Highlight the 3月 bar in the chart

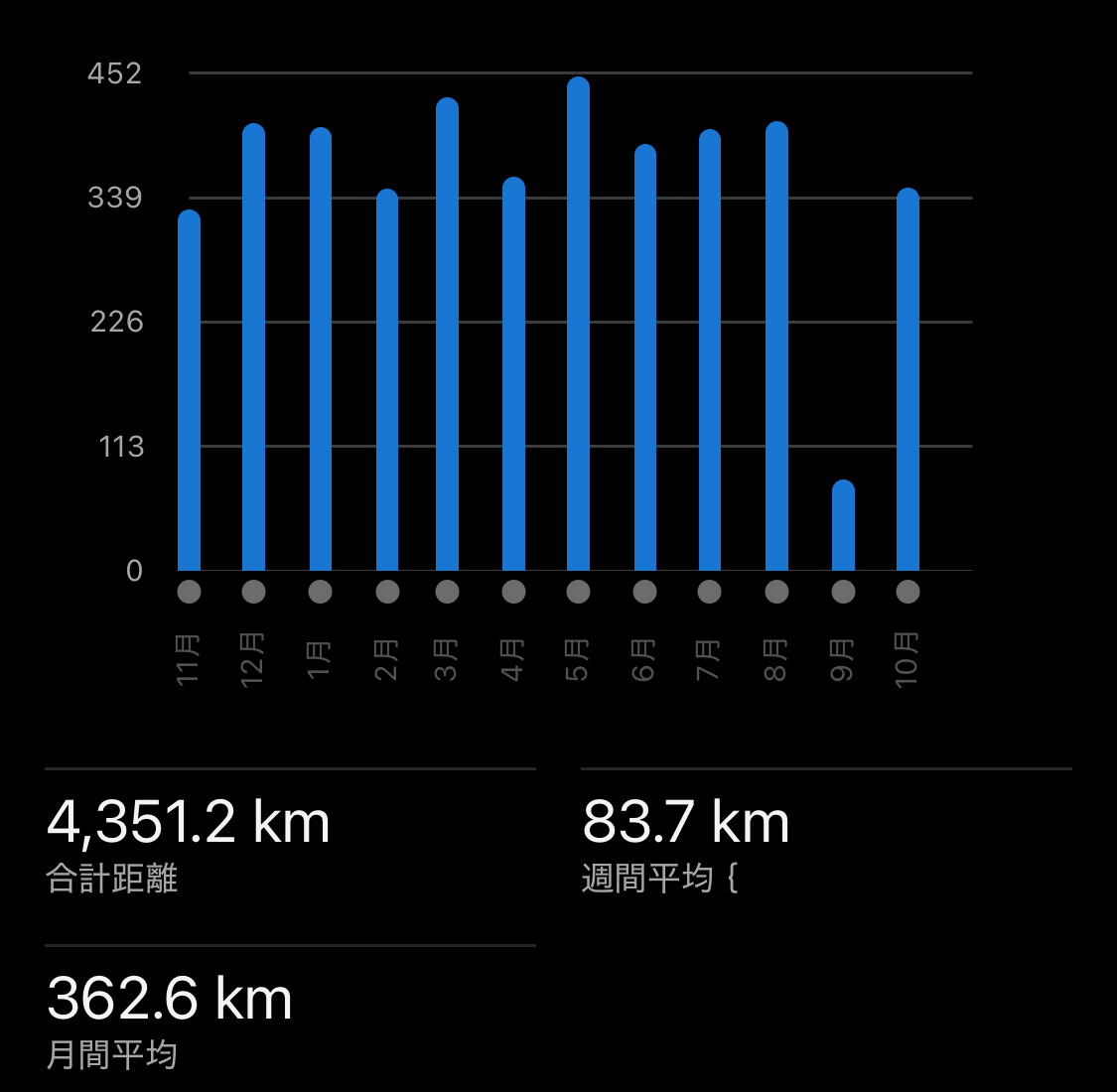tap(447, 335)
